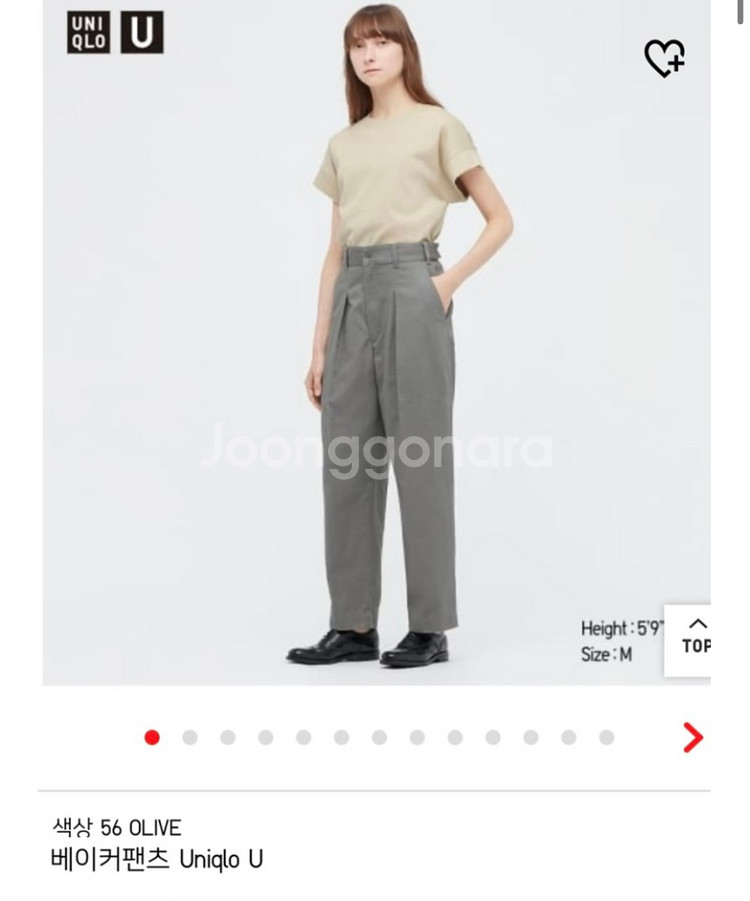This screenshot has width=750, height=901.
Task: Jump to the last image indicator dot
Action: tap(606, 738)
